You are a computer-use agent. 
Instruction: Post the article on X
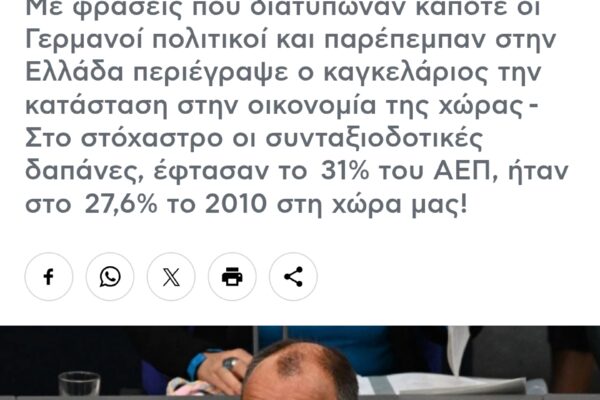(x=171, y=276)
